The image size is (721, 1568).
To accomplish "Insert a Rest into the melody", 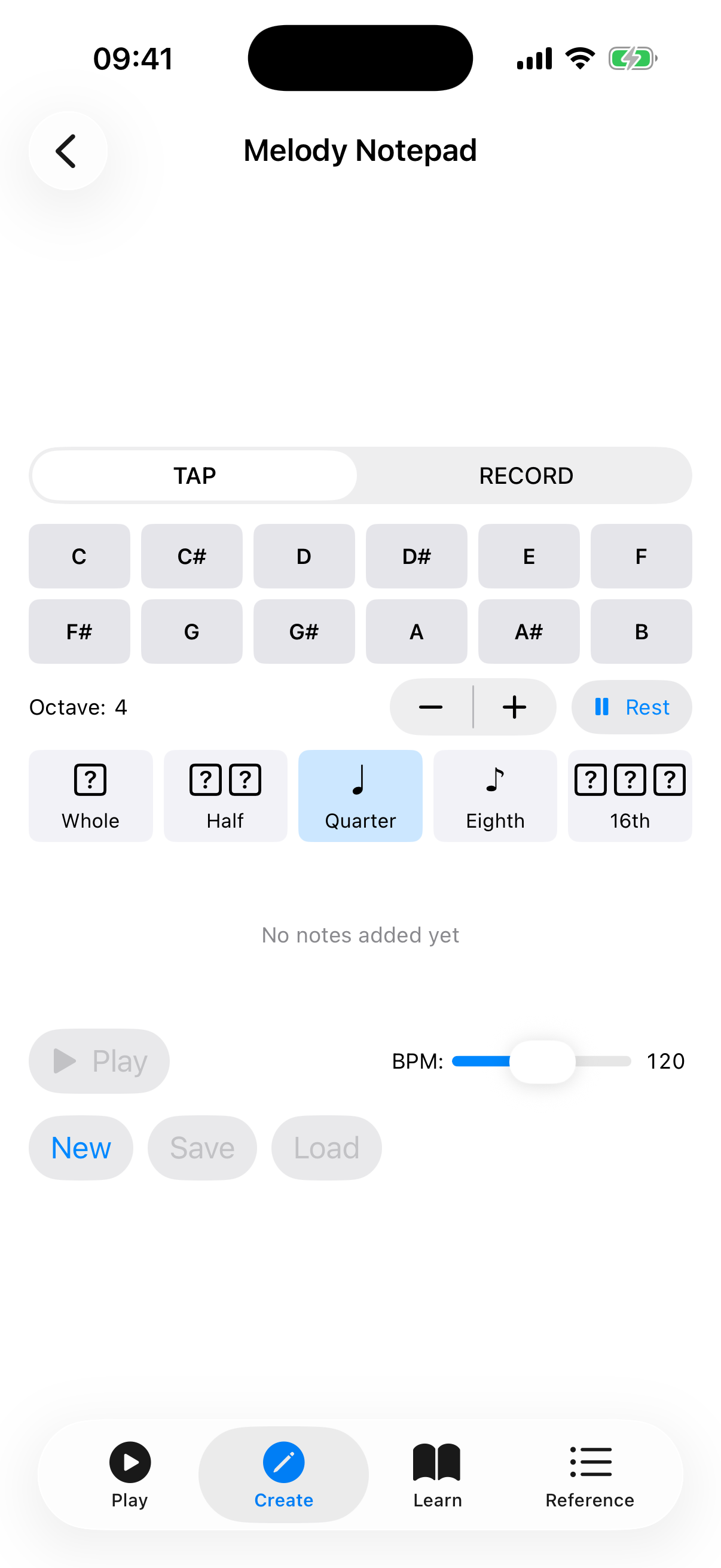I will (x=631, y=707).
